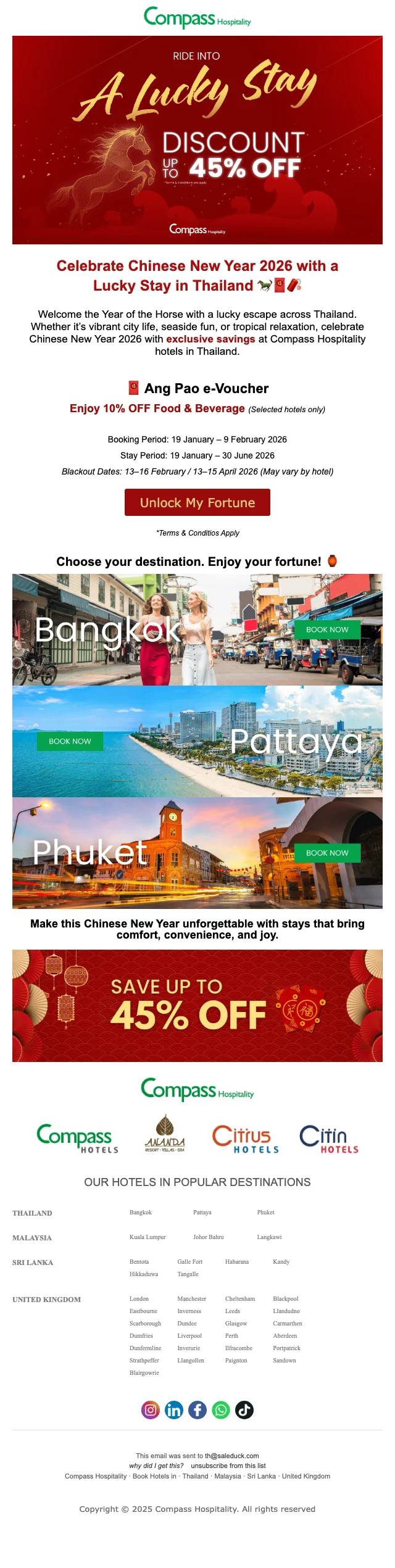The height and width of the screenshot is (1568, 395).
Task: Open the Facebook page icon
Action: coord(197,1409)
